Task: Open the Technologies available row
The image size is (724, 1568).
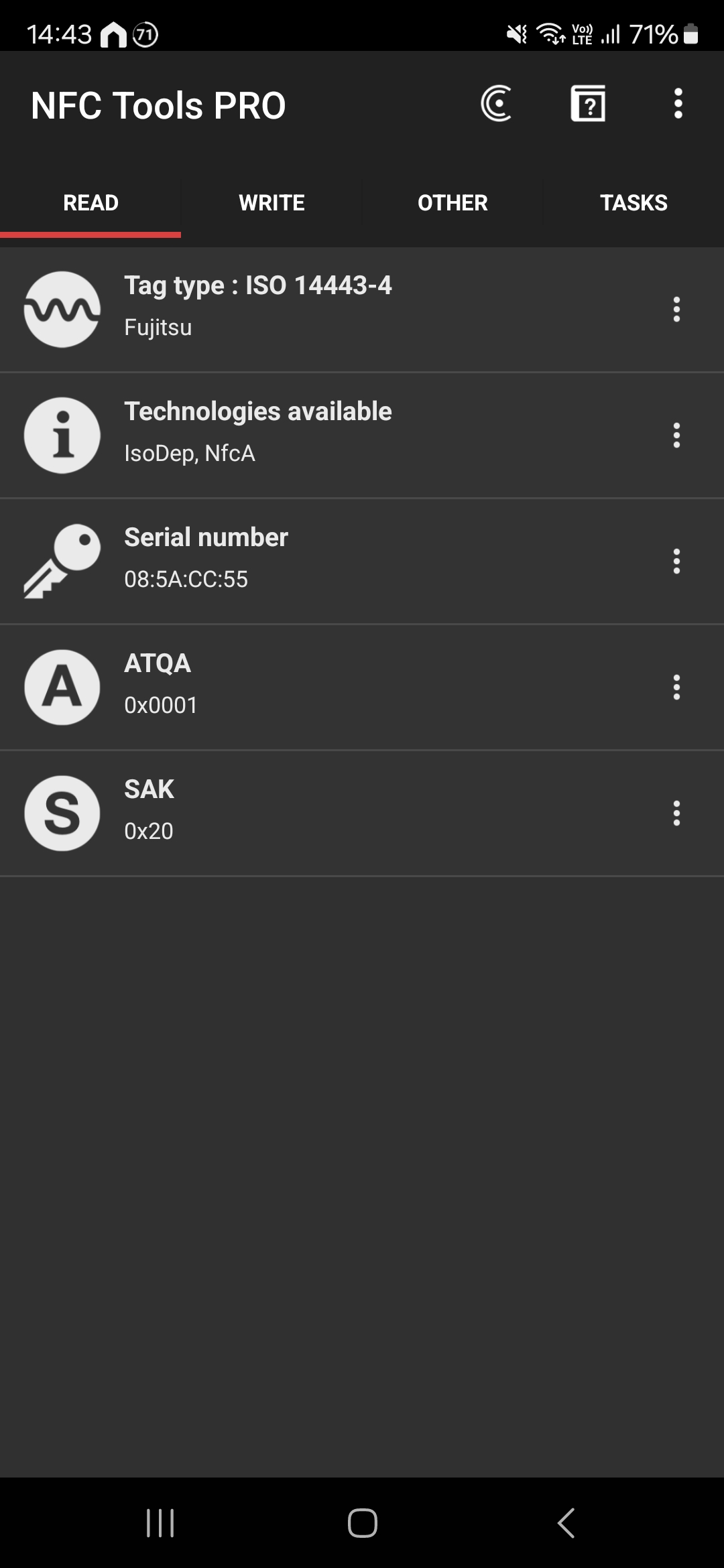Action: (362, 436)
